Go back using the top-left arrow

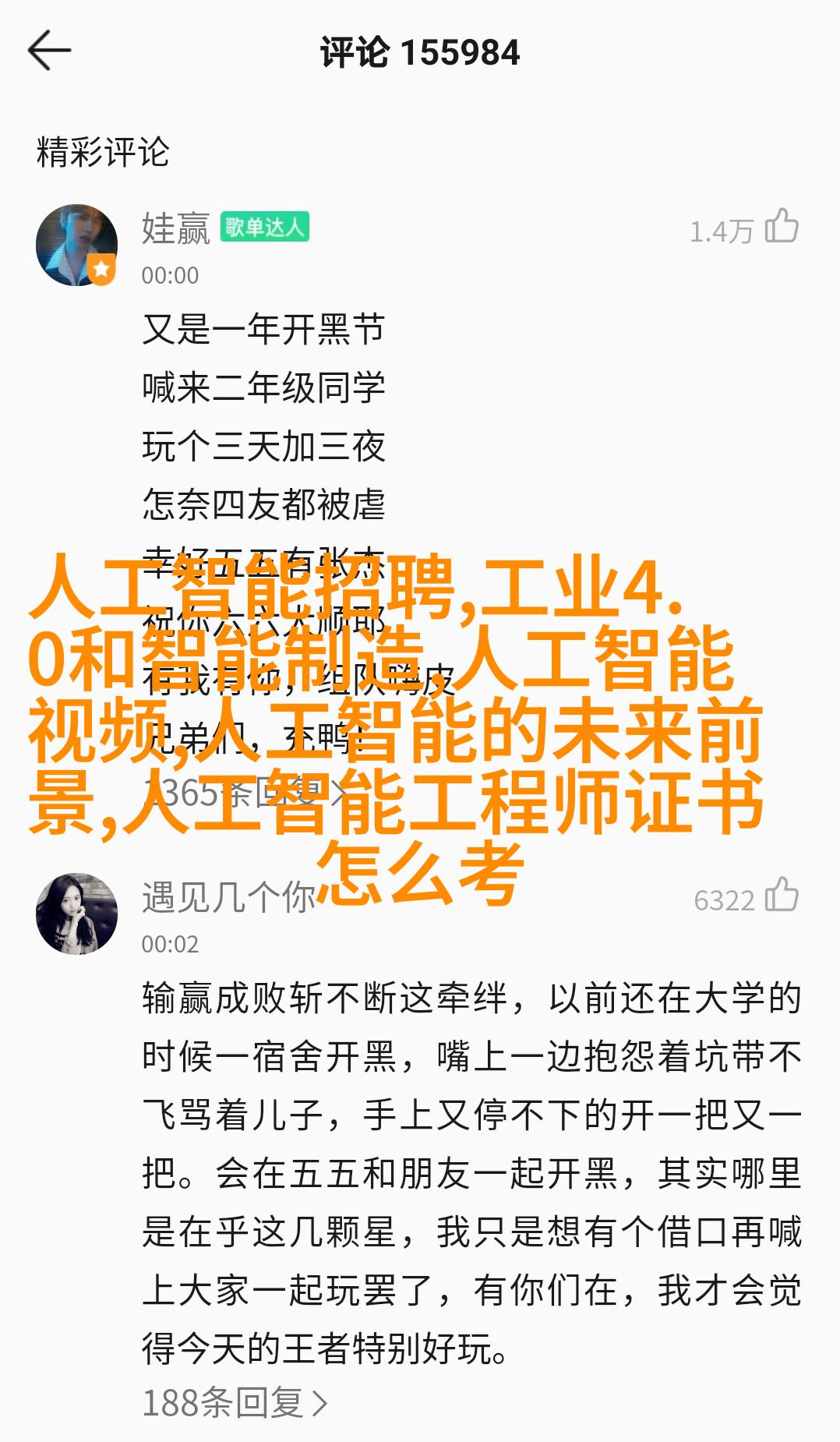(49, 51)
